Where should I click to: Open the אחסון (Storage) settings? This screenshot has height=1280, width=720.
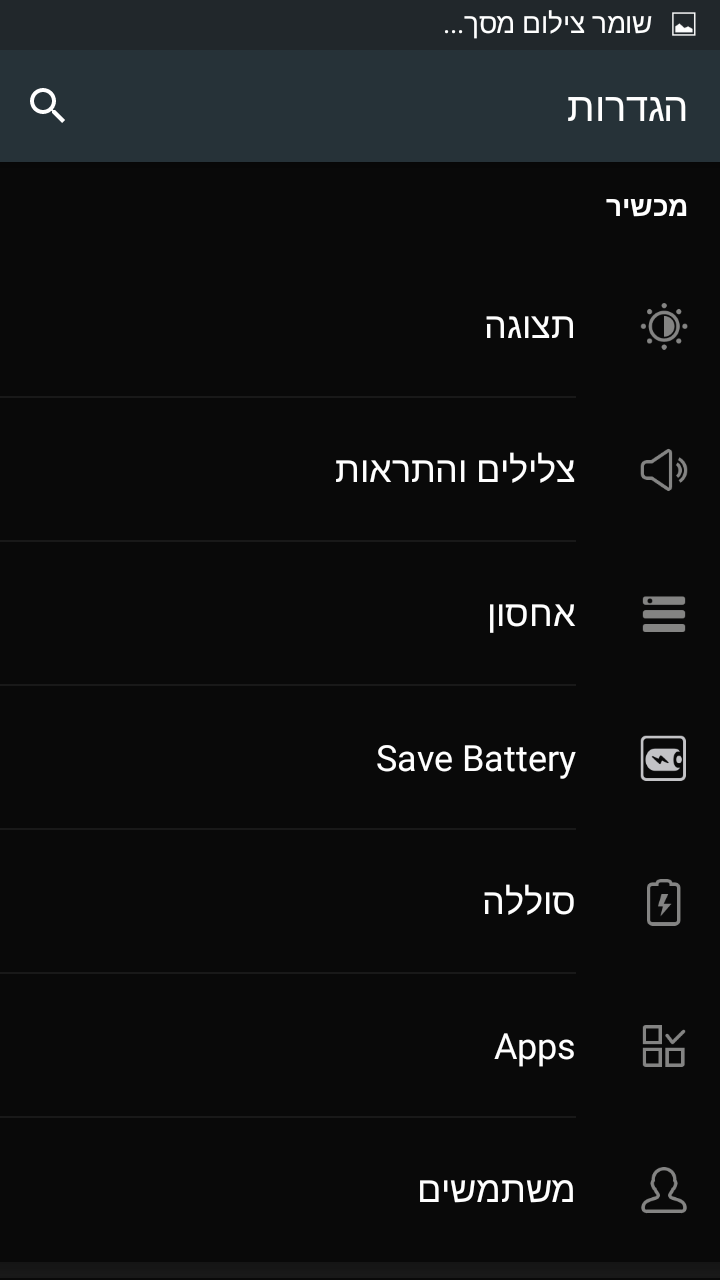[x=531, y=614]
